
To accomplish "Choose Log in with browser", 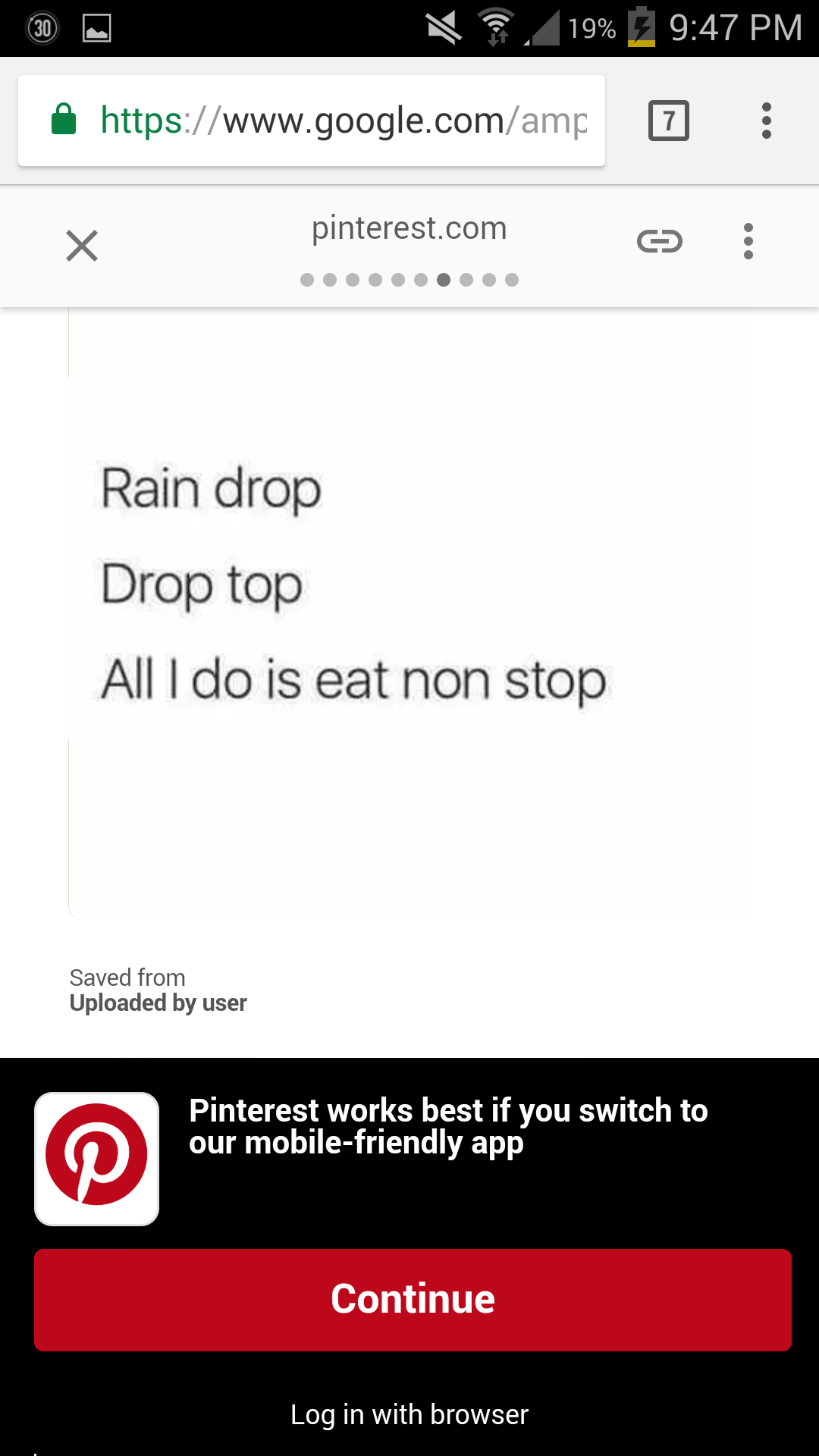I will point(409,1414).
